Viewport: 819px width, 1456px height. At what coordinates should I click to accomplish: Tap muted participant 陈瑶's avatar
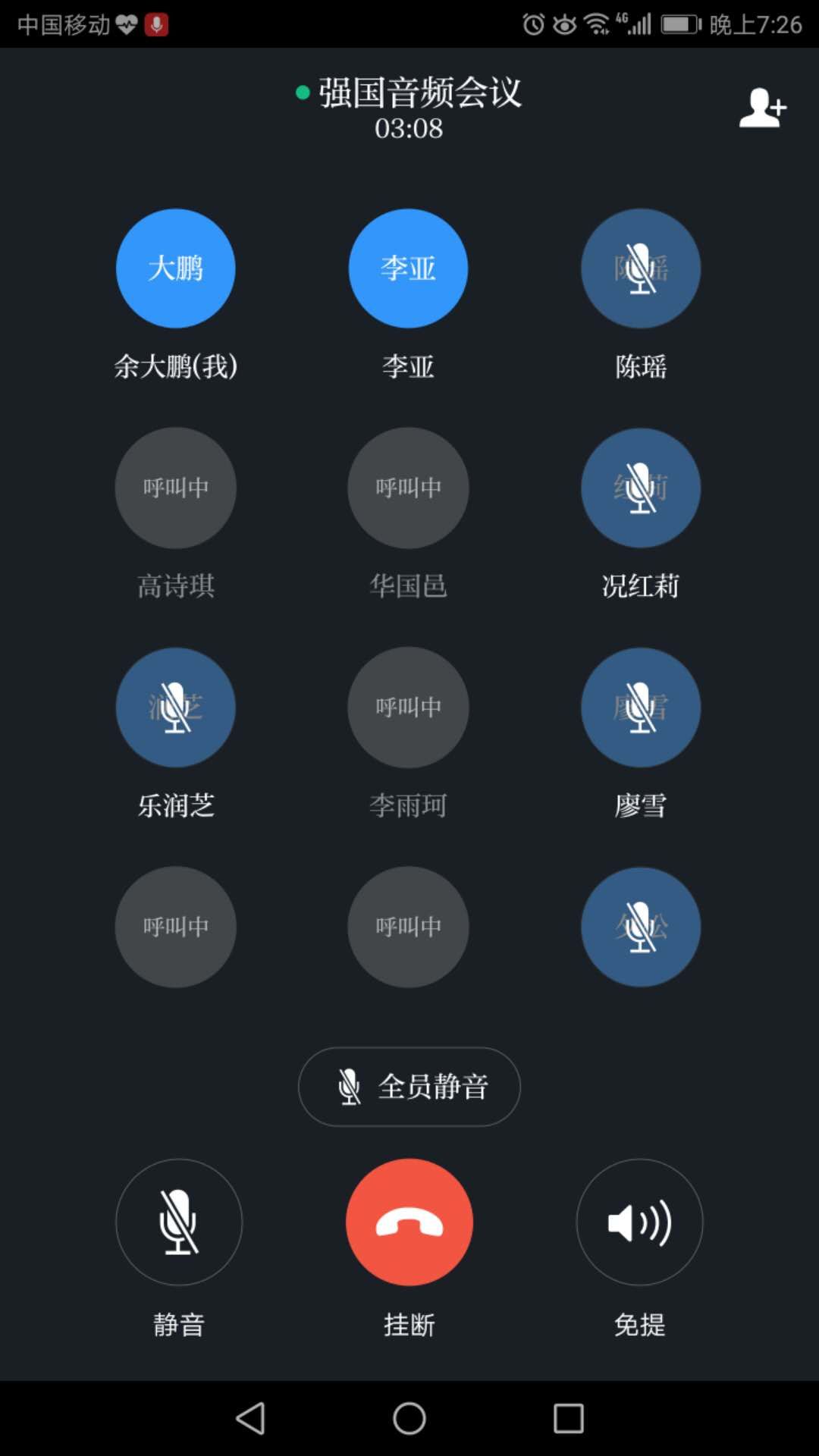(641, 268)
